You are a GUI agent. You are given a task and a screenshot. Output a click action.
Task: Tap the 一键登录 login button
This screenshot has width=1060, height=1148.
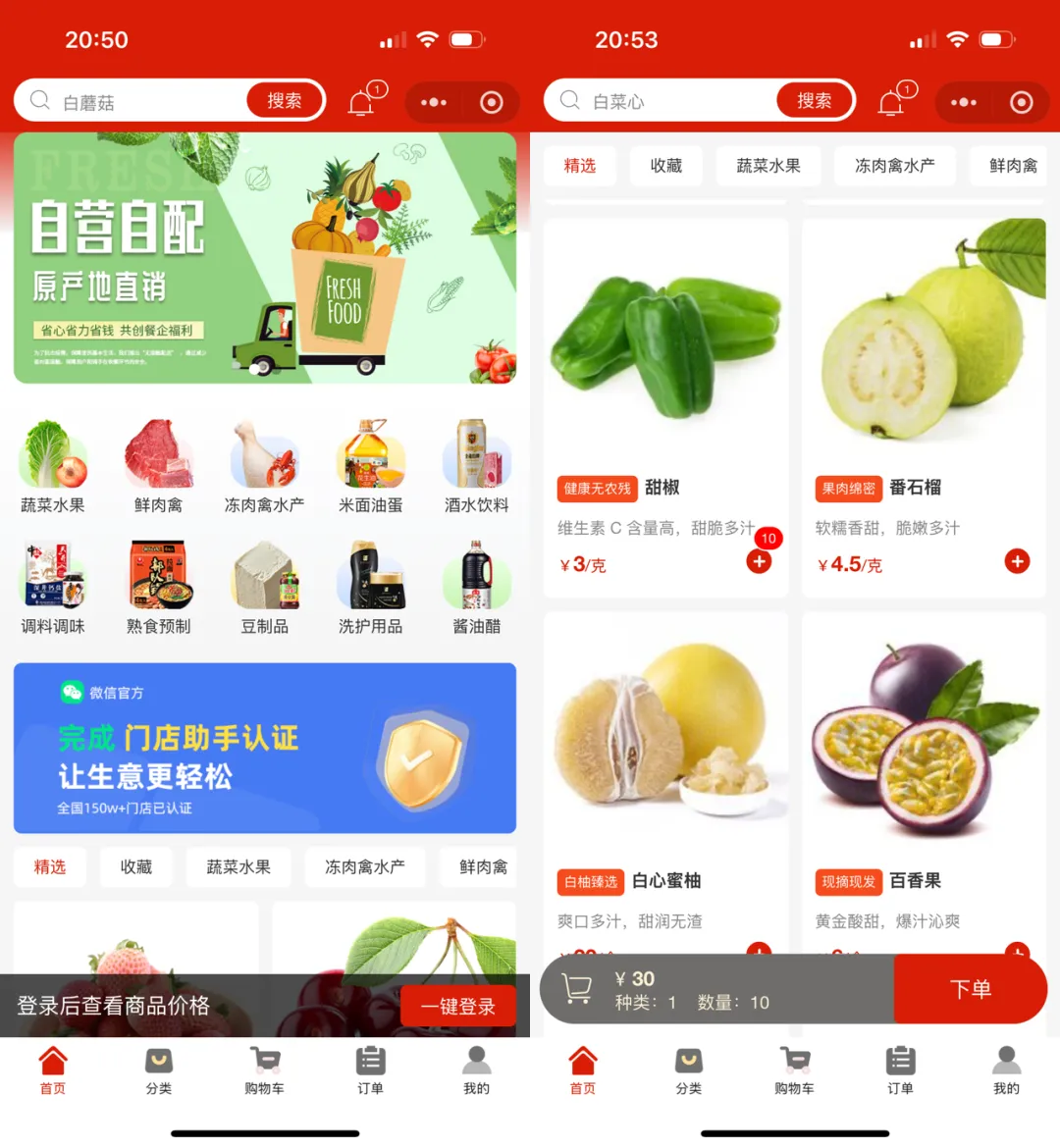[457, 1006]
